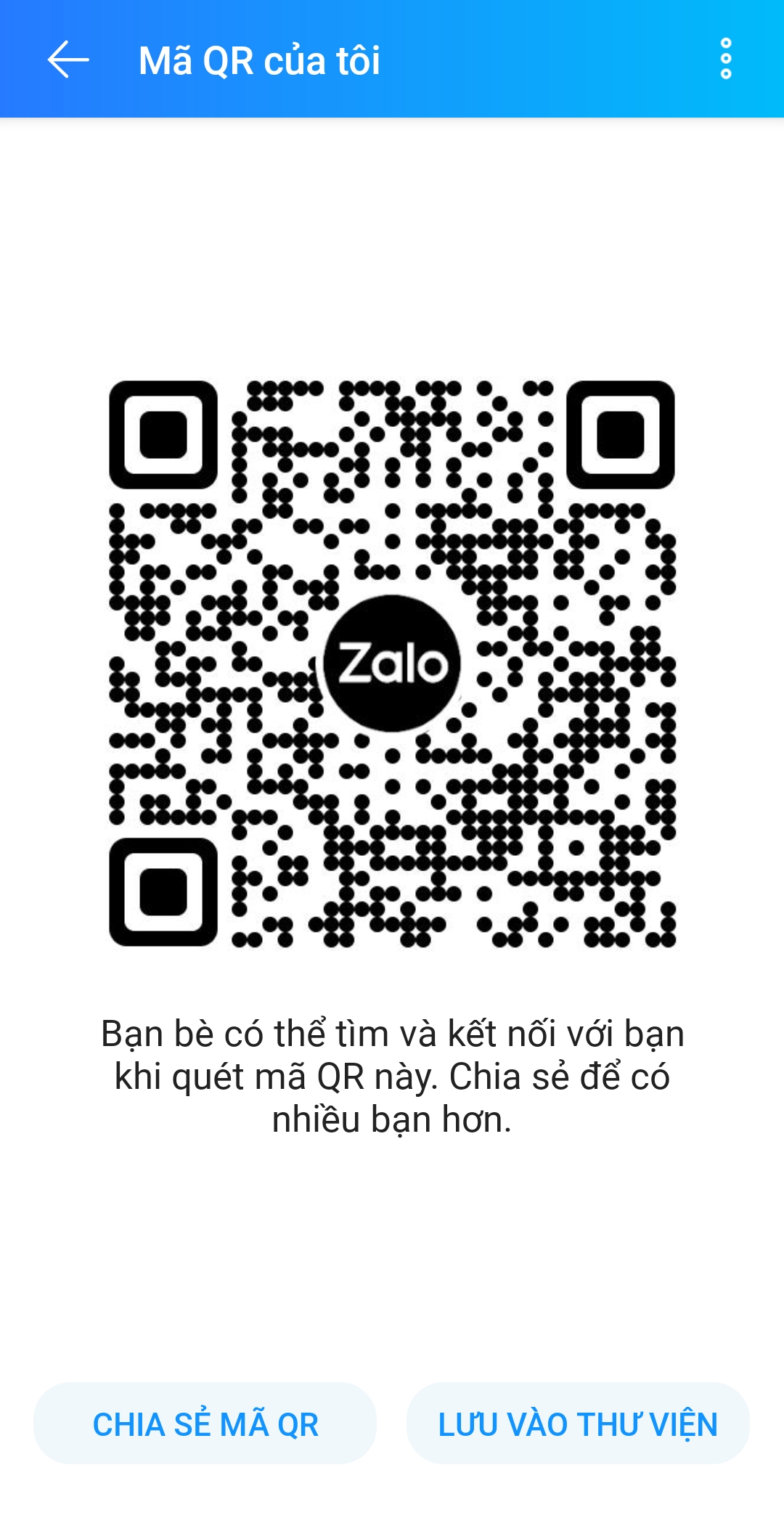This screenshot has width=784, height=1523.
Task: Tap CHIA SẺ MÃ QR button
Action: point(205,1424)
